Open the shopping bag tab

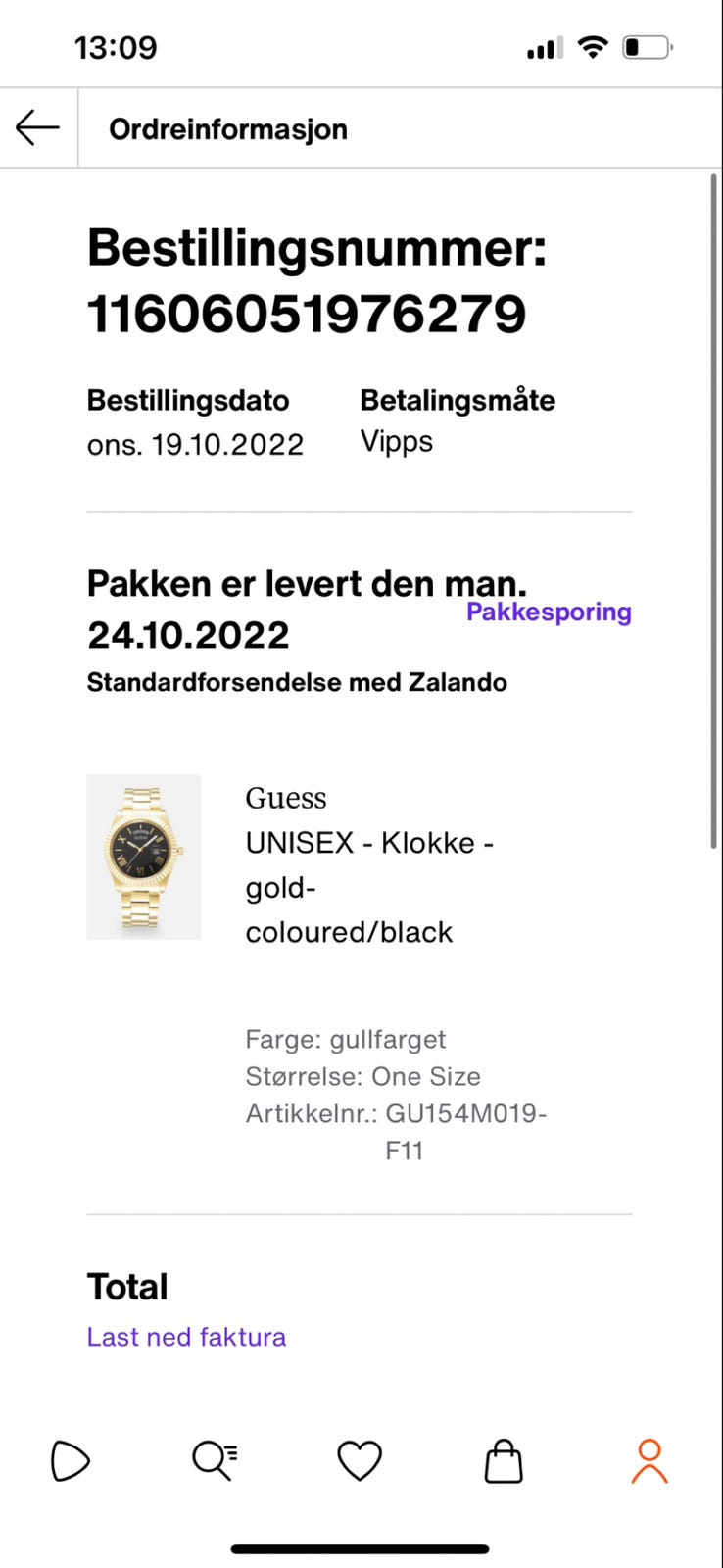504,1460
